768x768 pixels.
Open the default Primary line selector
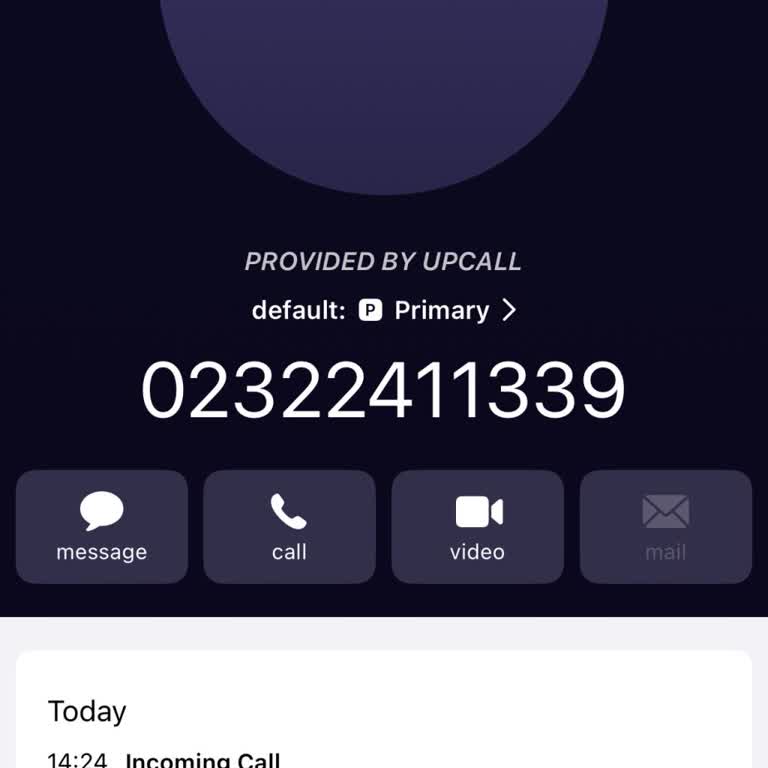(384, 310)
